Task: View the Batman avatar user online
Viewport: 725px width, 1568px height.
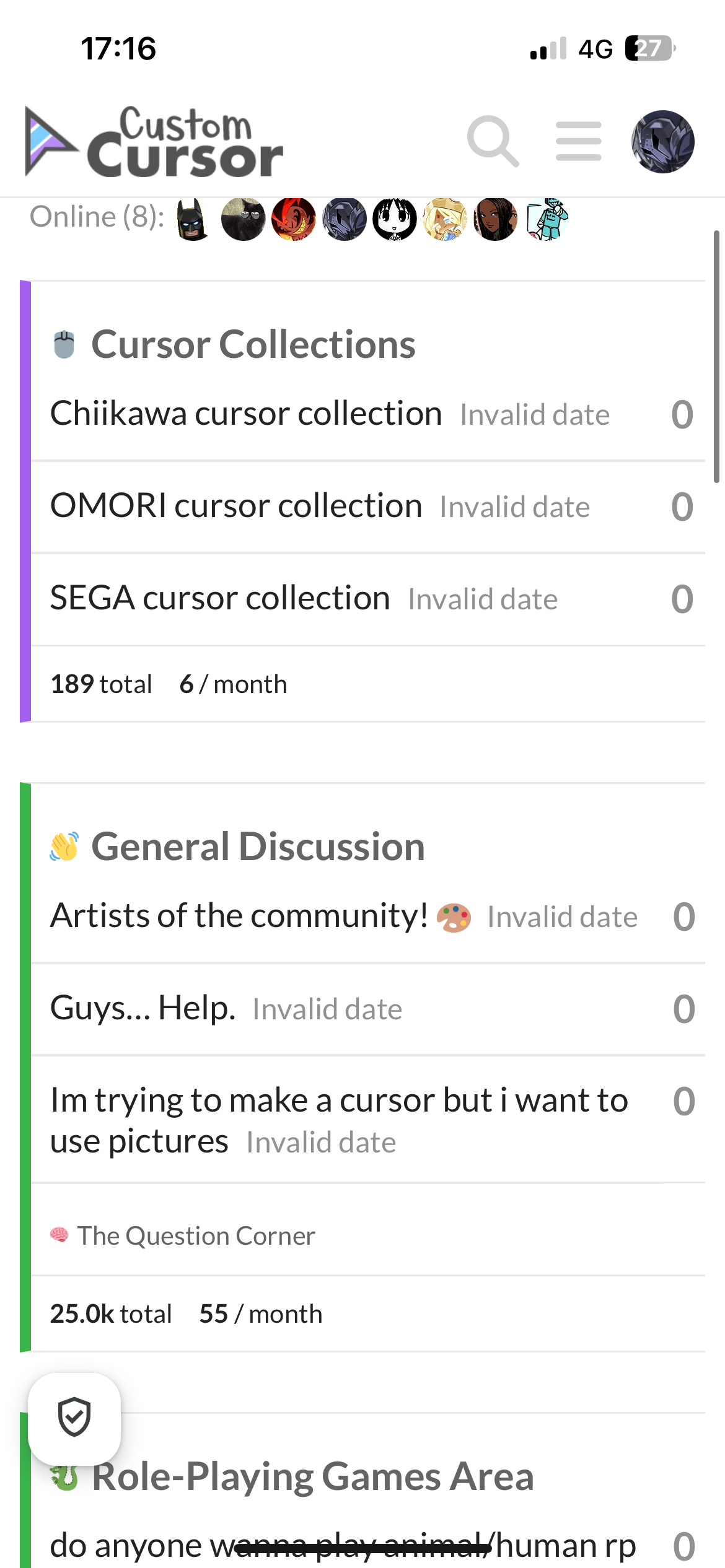Action: pos(192,219)
